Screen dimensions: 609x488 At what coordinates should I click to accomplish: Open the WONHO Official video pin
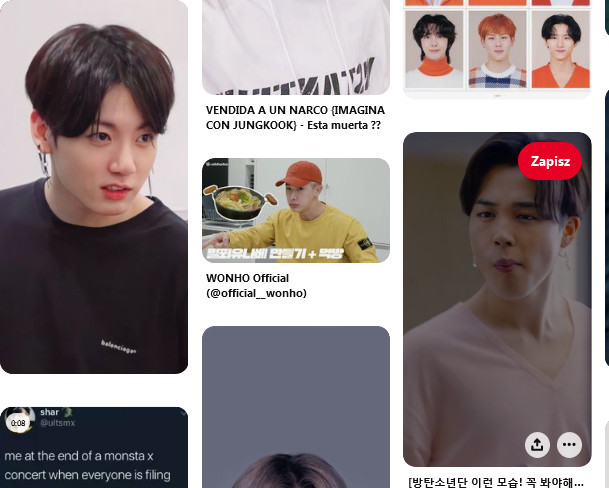click(296, 210)
